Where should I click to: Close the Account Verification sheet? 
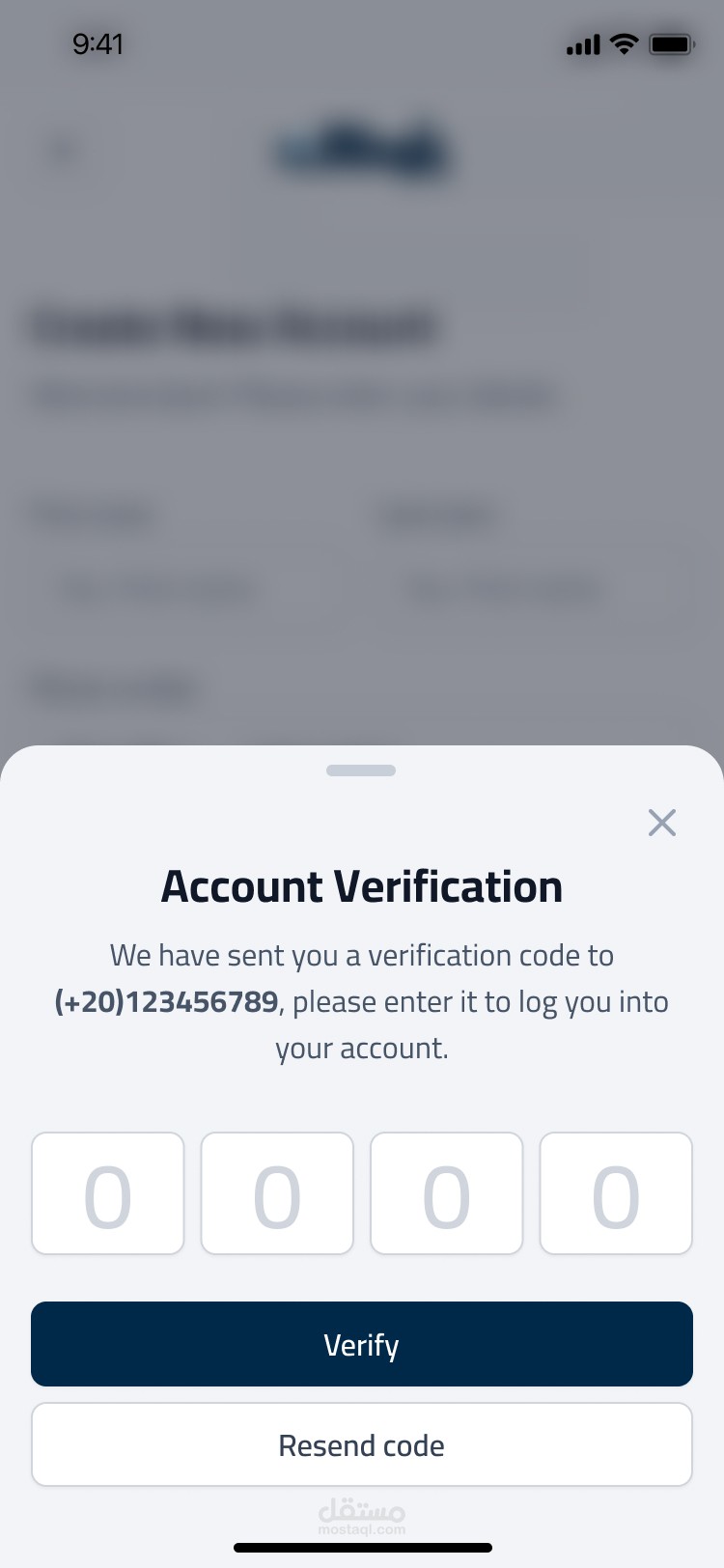pos(662,823)
